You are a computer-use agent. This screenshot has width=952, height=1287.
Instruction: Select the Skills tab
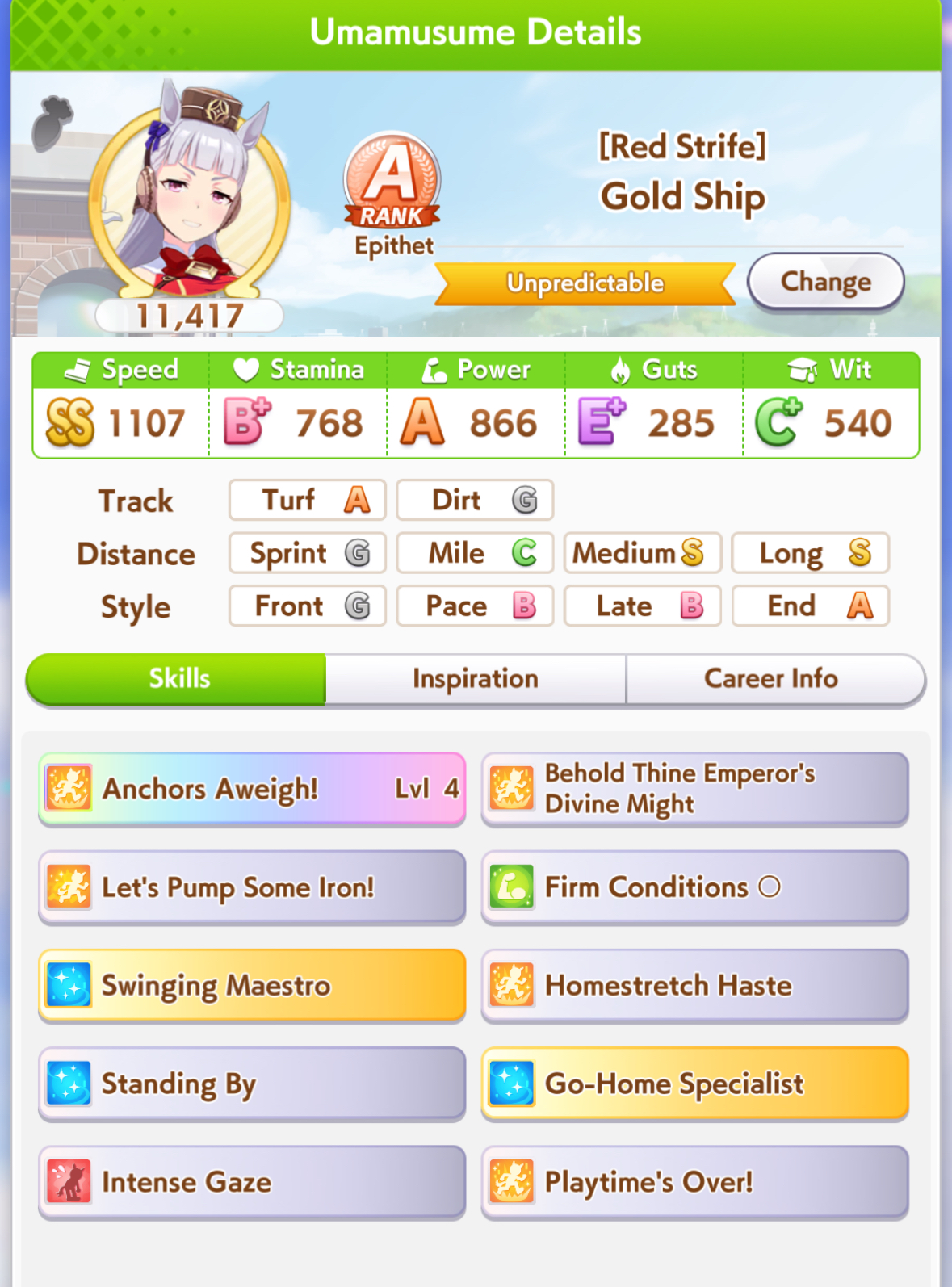point(178,679)
